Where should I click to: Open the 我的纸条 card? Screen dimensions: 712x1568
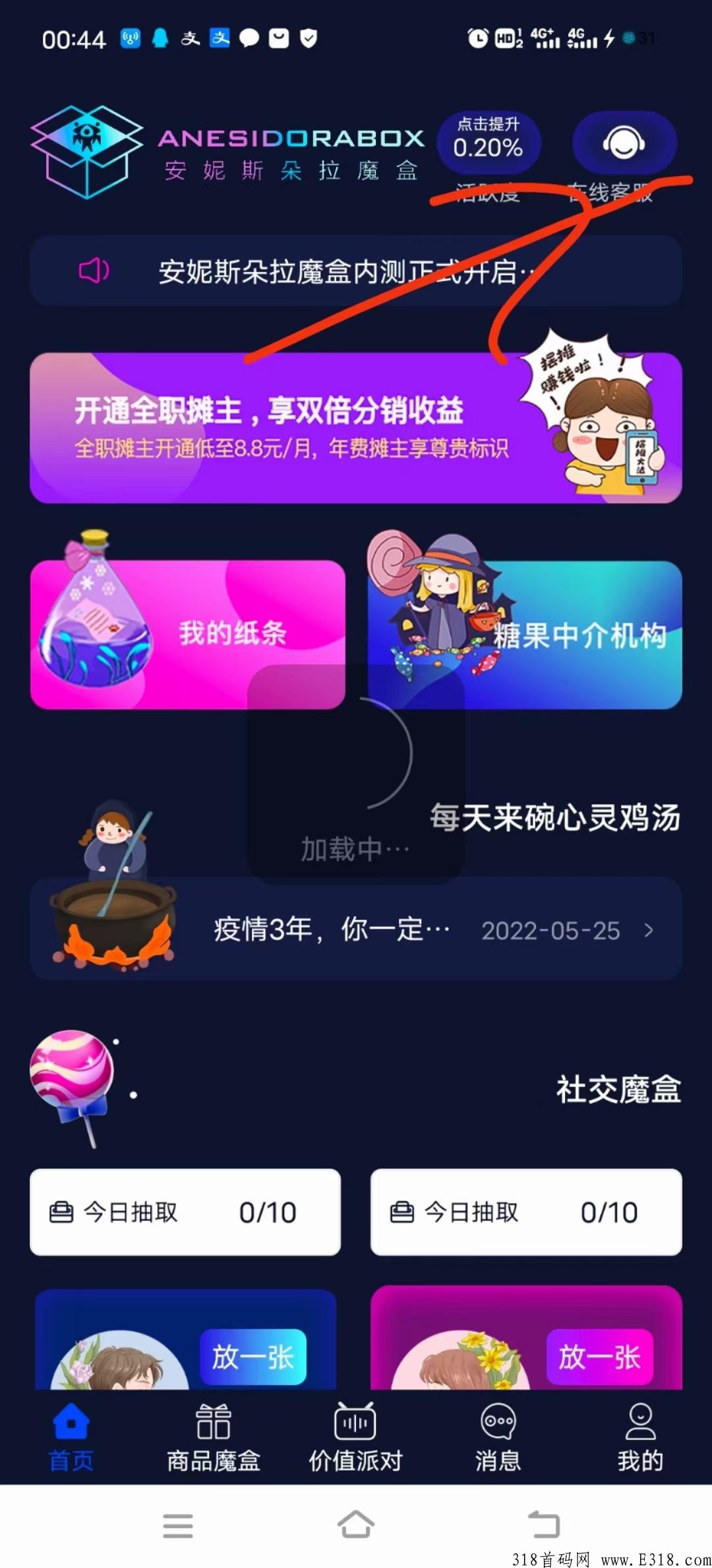pos(188,635)
